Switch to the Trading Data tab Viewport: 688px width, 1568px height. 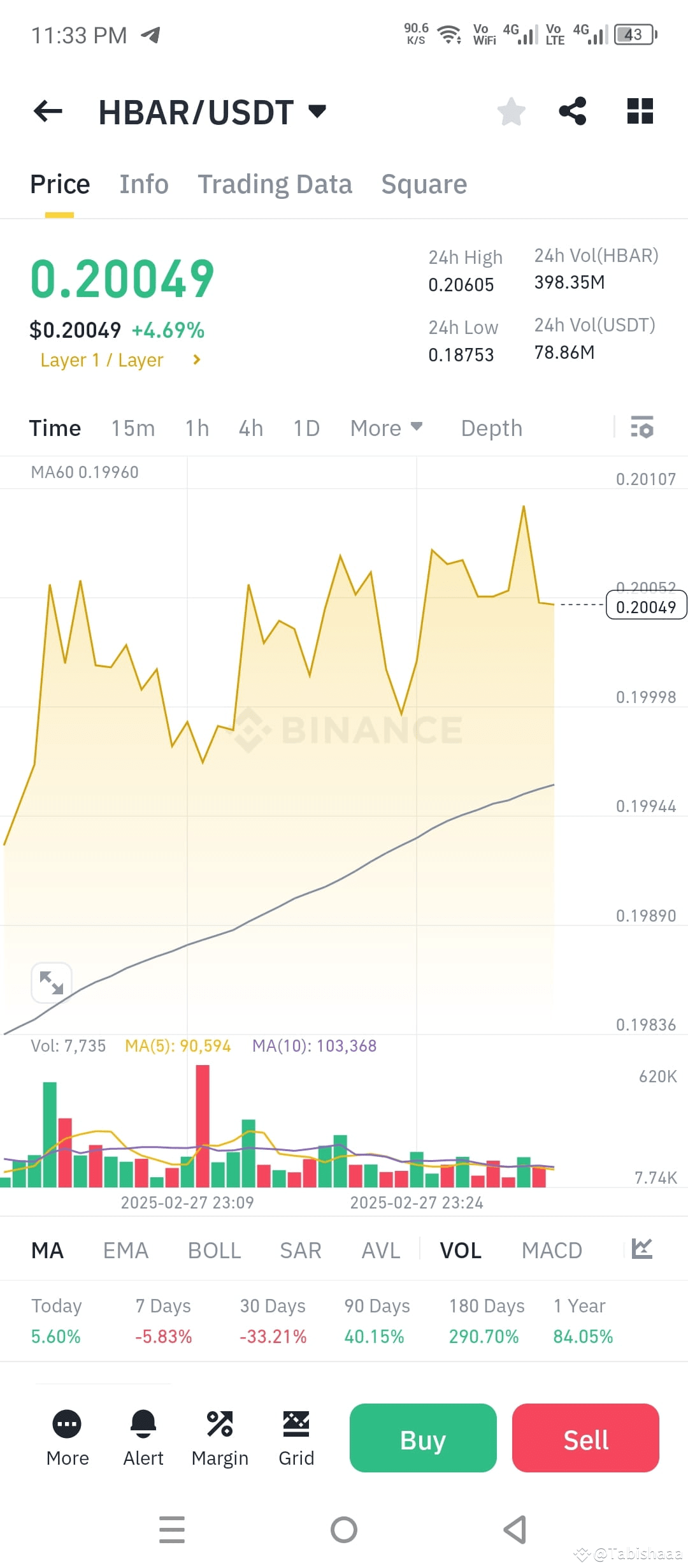tap(275, 184)
